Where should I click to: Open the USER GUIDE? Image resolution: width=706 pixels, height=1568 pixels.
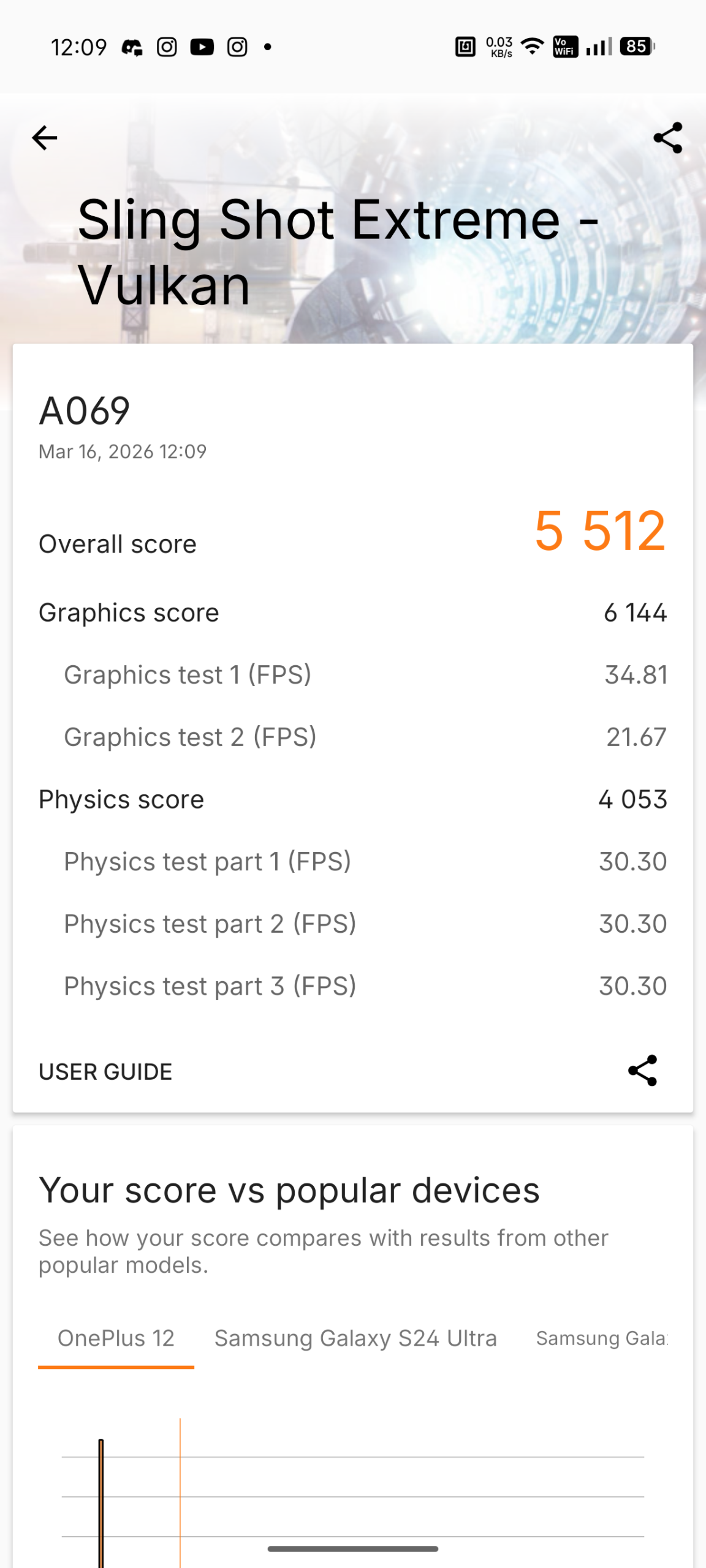pos(105,1072)
